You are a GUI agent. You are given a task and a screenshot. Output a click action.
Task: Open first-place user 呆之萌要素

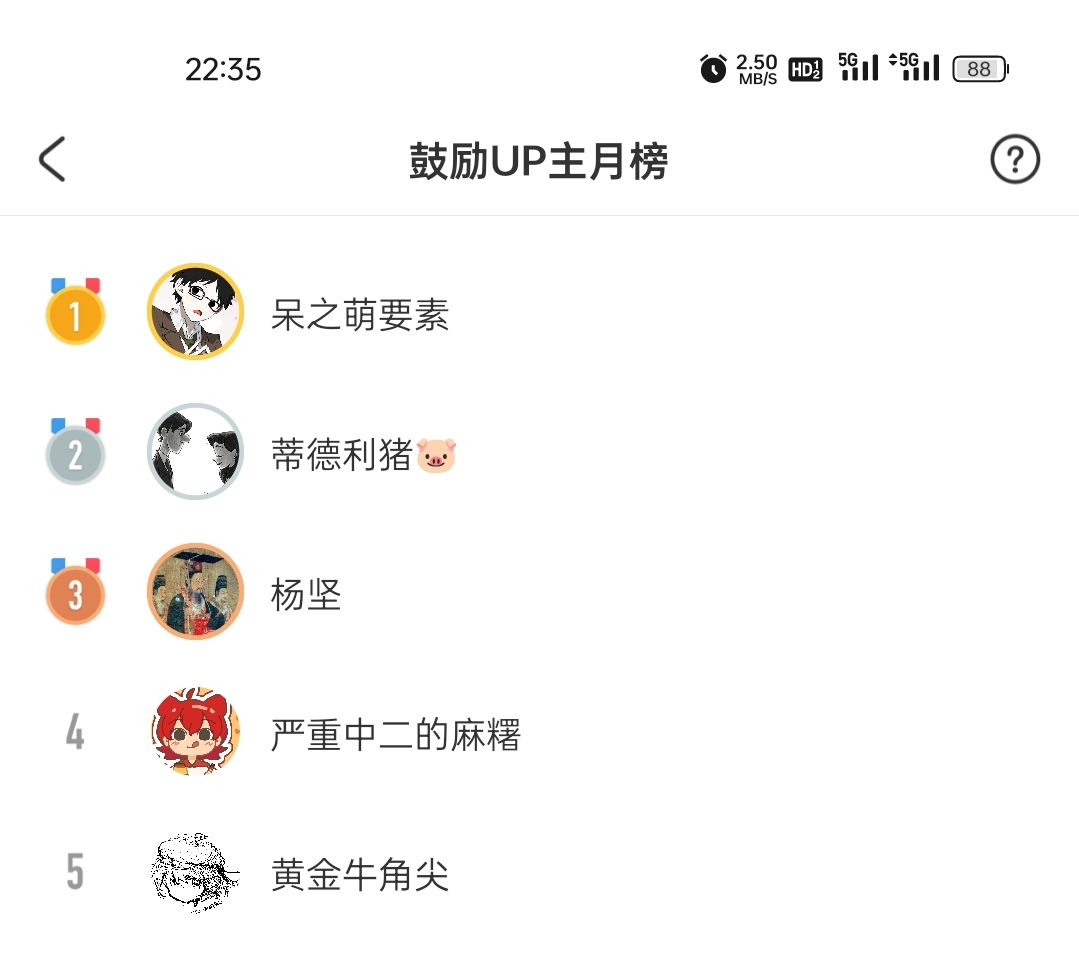point(360,315)
